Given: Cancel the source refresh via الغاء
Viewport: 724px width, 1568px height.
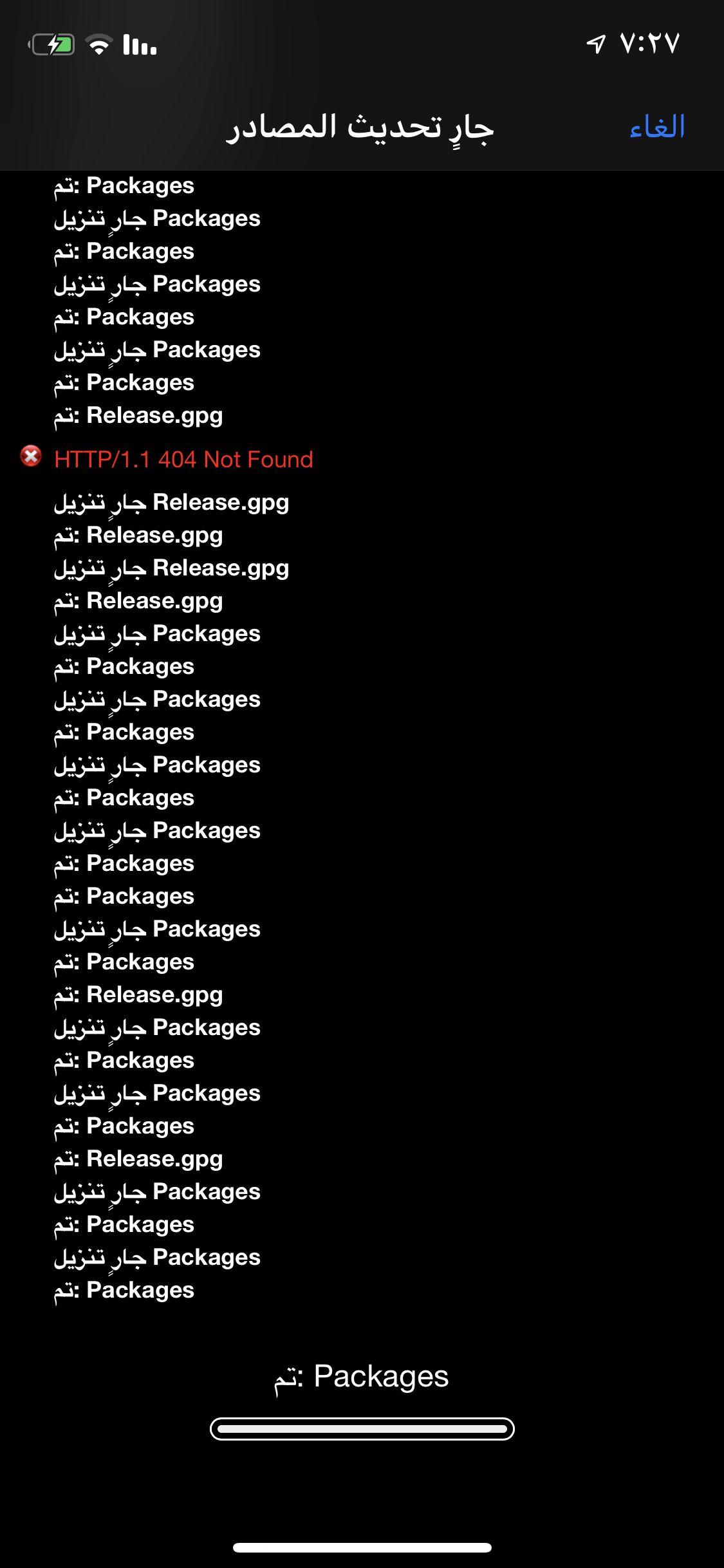Looking at the screenshot, I should pos(657,126).
